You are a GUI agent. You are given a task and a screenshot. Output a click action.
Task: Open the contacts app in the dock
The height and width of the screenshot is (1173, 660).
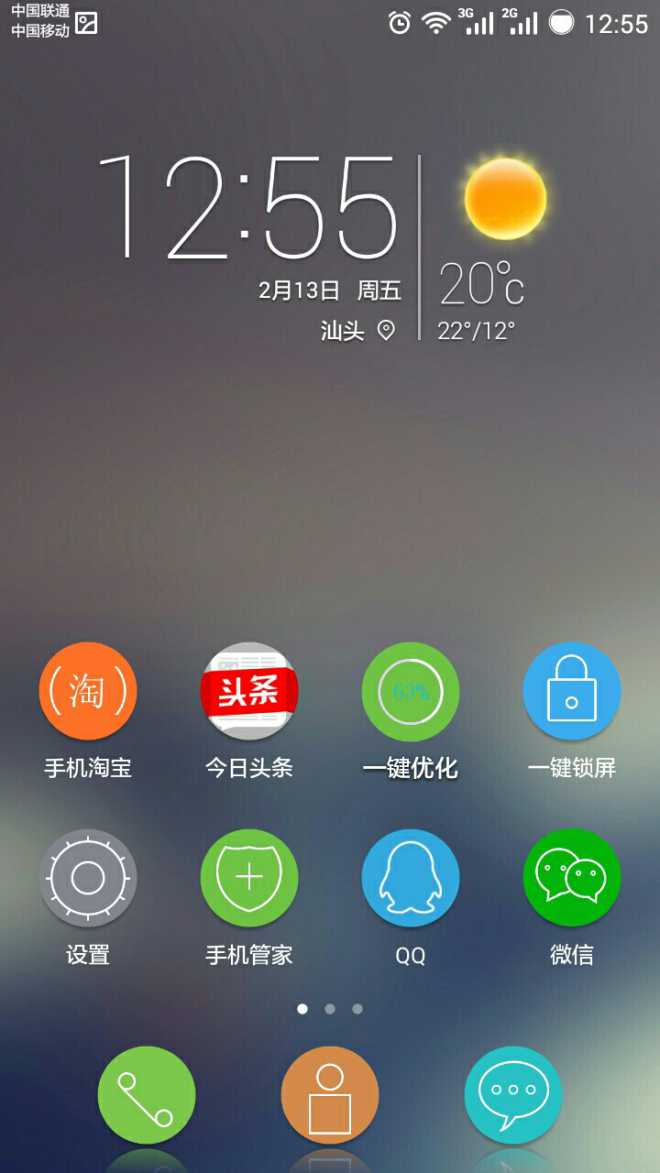(x=330, y=1095)
